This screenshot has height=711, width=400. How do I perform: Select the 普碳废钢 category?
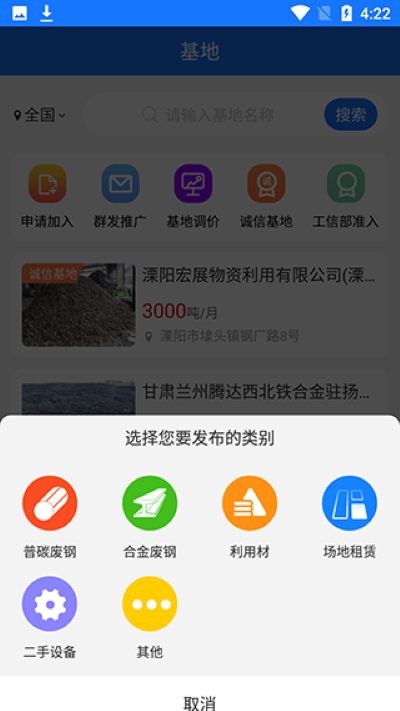pyautogui.click(x=50, y=517)
